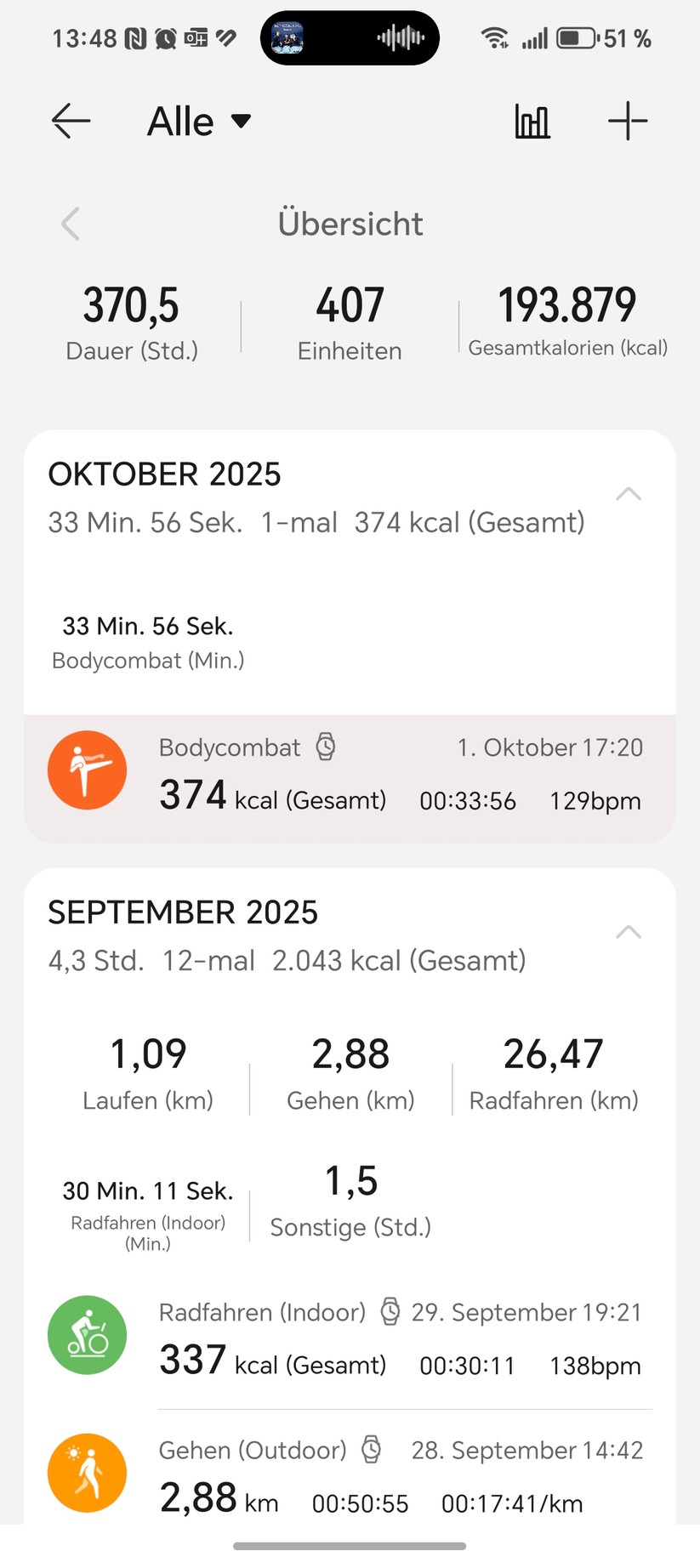The width and height of the screenshot is (700, 1568).
Task: Open the statistics chart icon
Action: click(532, 122)
